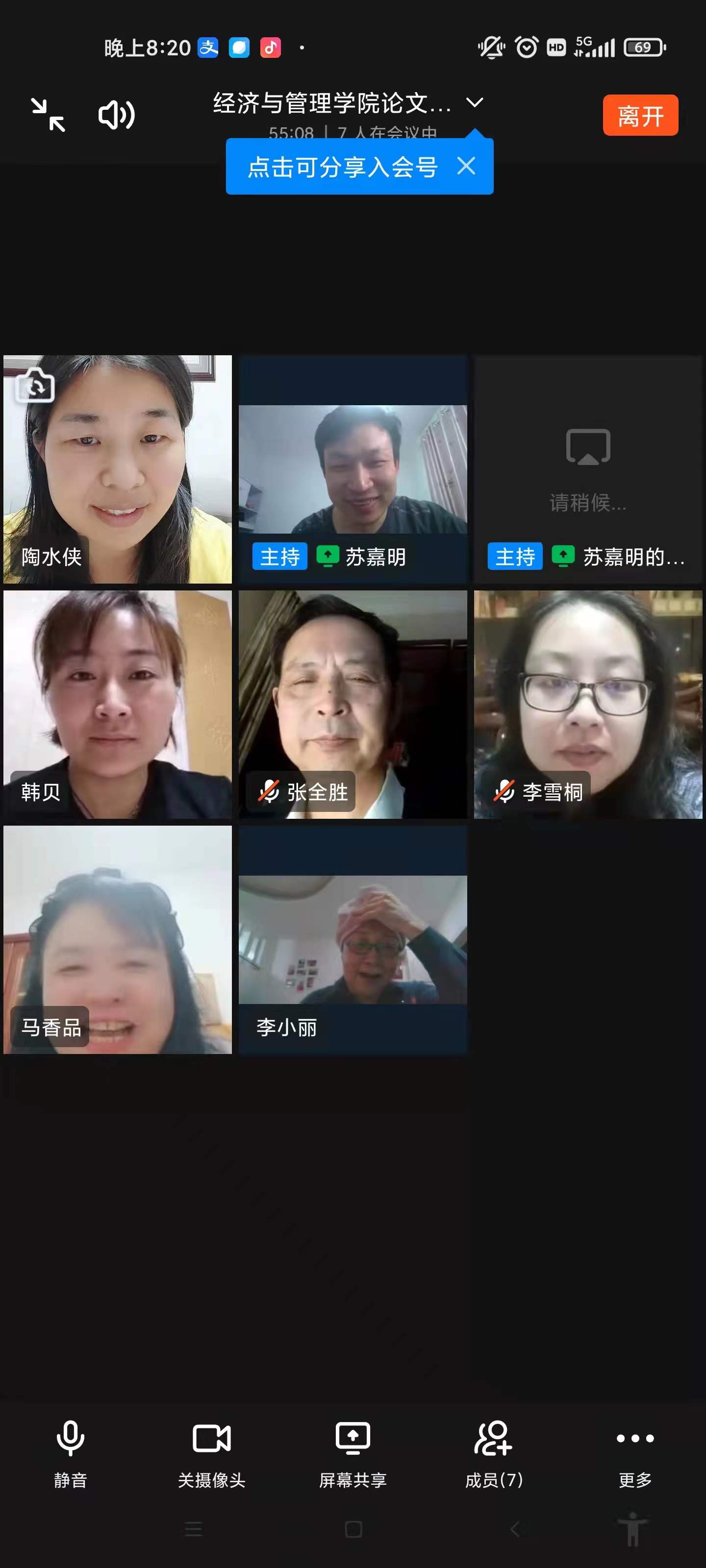The width and height of the screenshot is (706, 1568).
Task: Dismiss the share meeting number tooltip
Action: click(x=466, y=166)
